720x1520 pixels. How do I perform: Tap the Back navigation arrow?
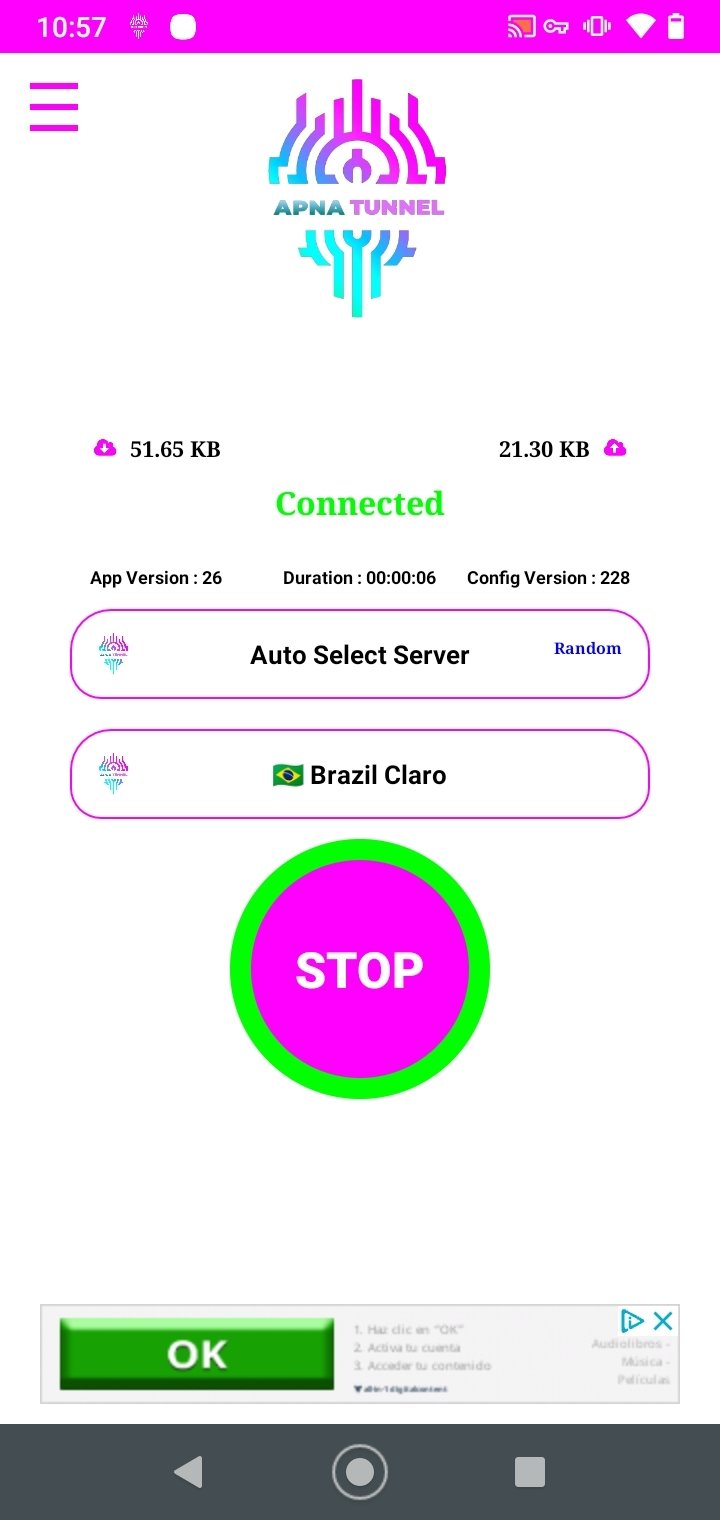[189, 1471]
